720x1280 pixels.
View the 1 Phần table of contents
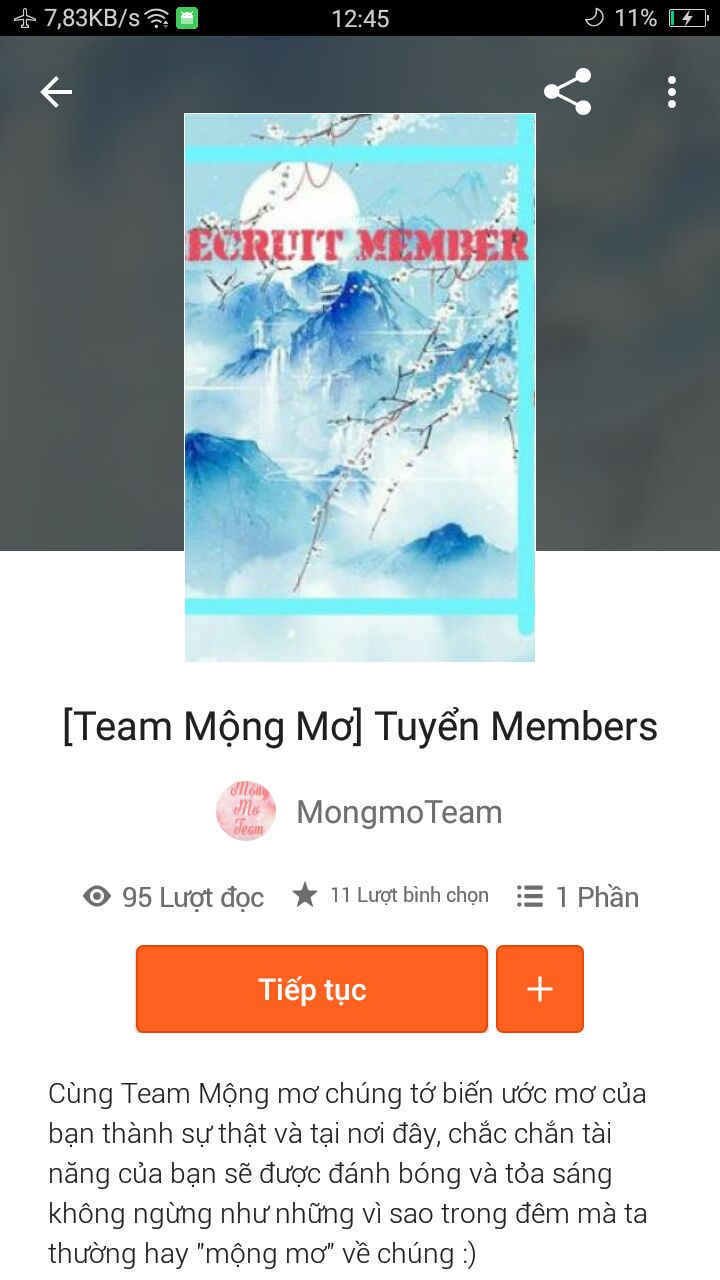coord(578,897)
